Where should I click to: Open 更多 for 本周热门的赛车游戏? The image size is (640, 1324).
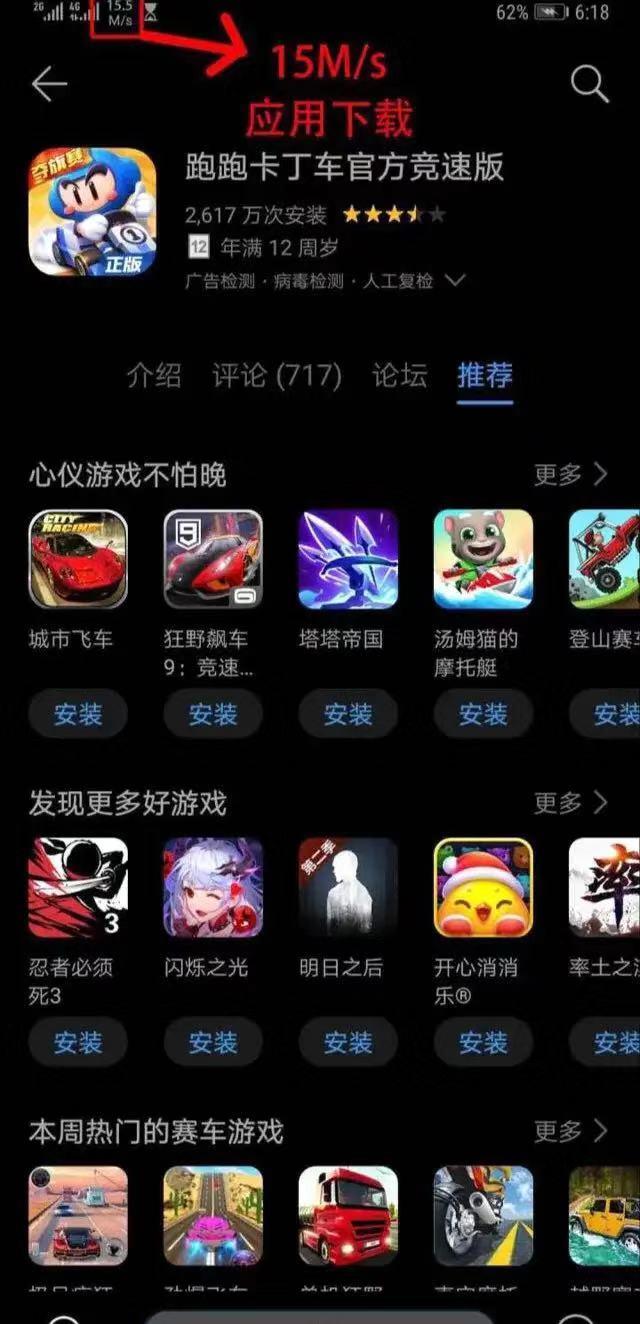570,1131
